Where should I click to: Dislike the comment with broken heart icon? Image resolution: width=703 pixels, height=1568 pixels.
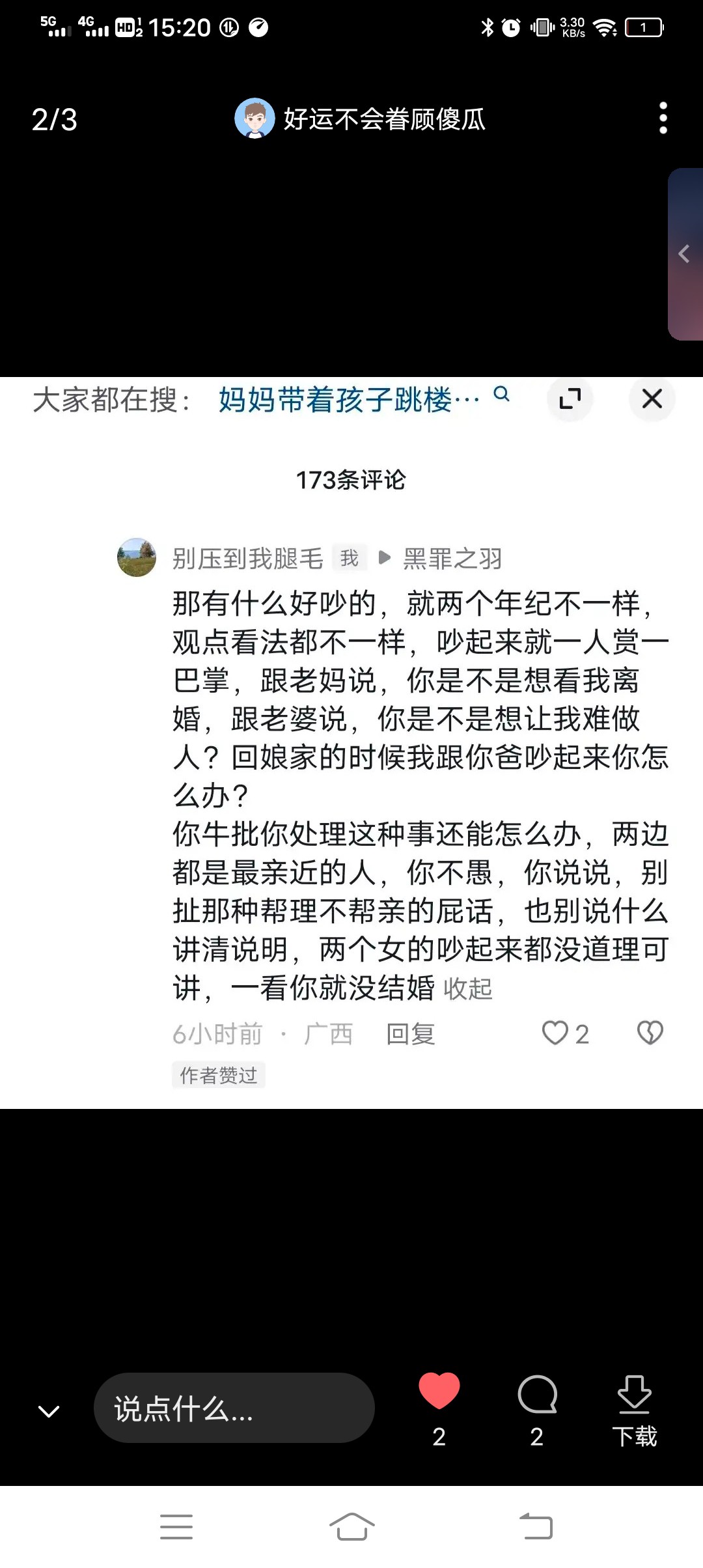click(x=650, y=1033)
